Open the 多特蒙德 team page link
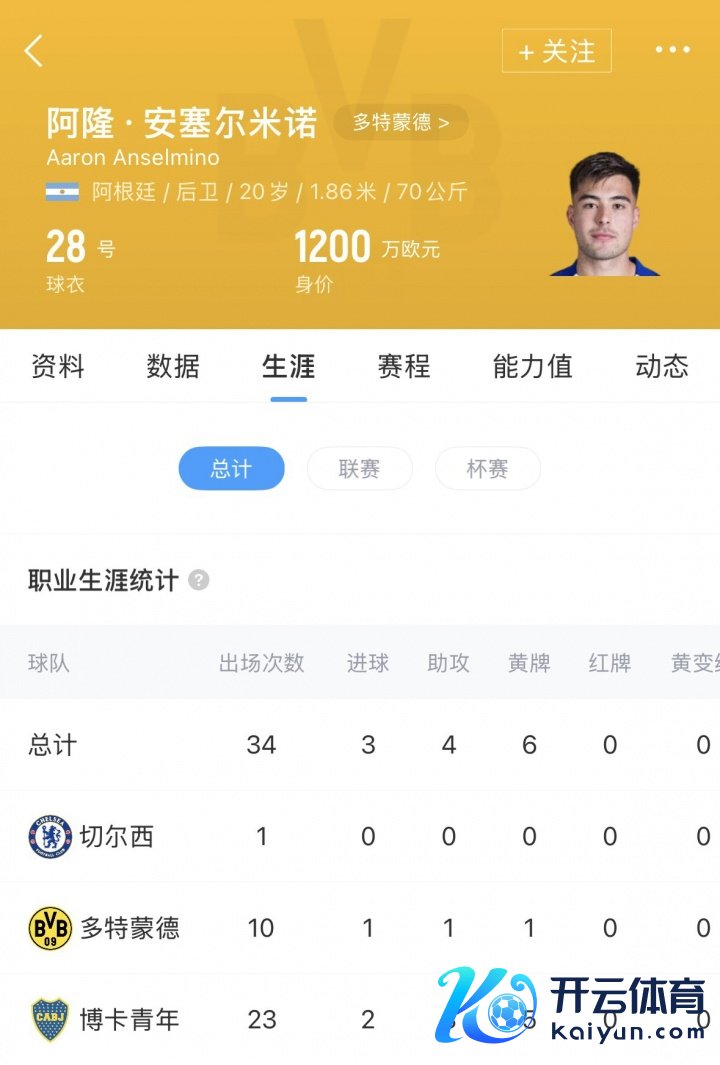The image size is (720, 1065). tap(400, 123)
